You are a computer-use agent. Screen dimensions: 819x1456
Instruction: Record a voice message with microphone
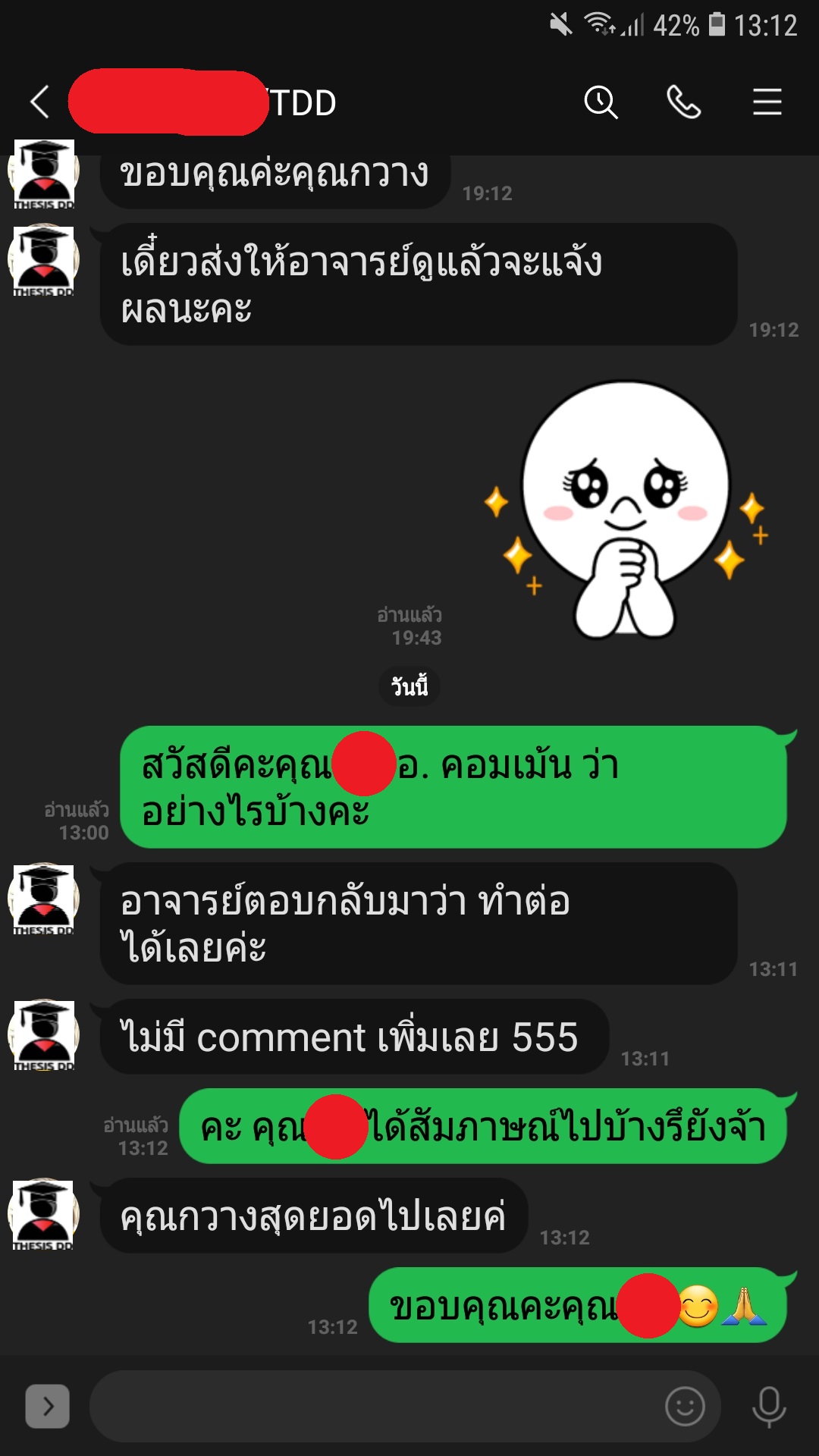pos(769,1407)
